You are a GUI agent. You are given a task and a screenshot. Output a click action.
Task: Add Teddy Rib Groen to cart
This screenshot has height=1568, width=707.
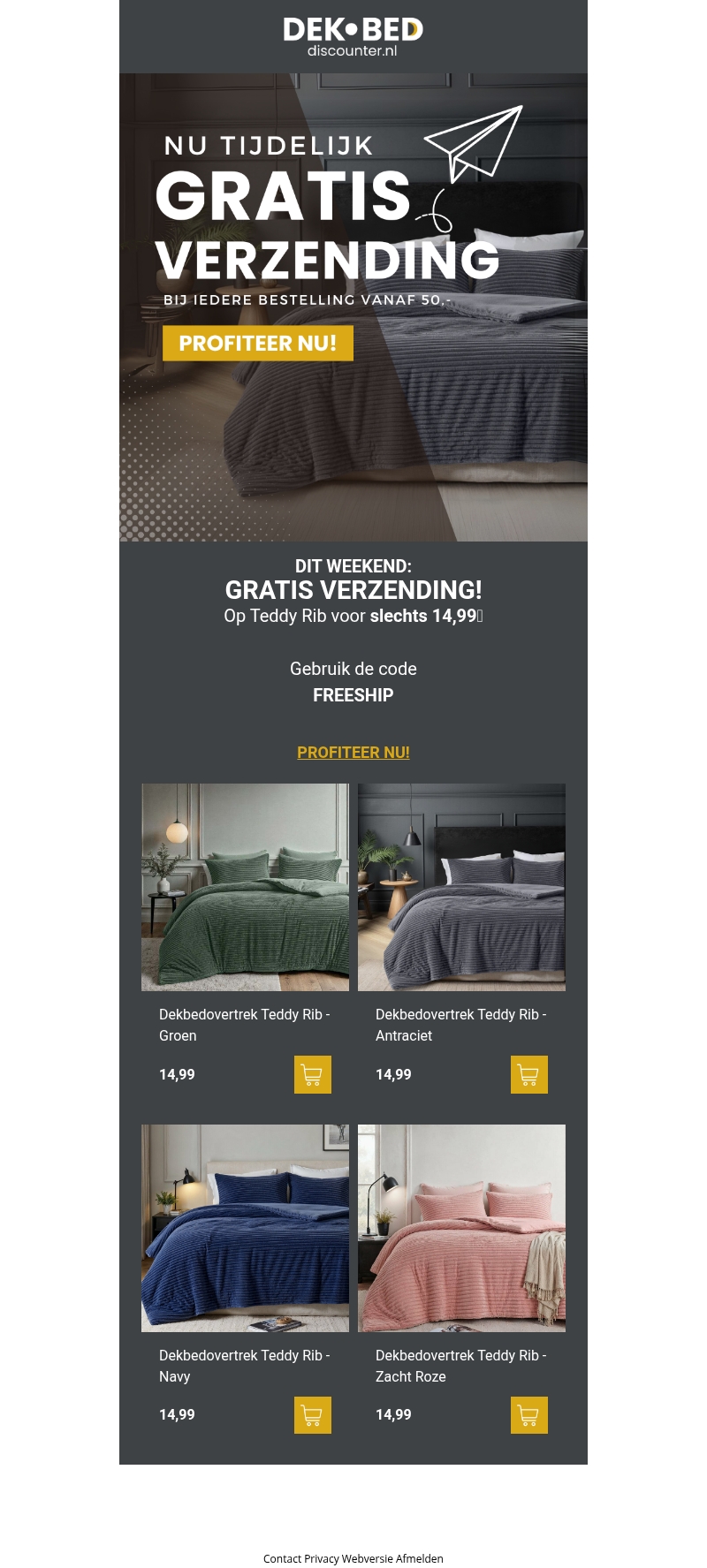(312, 1074)
